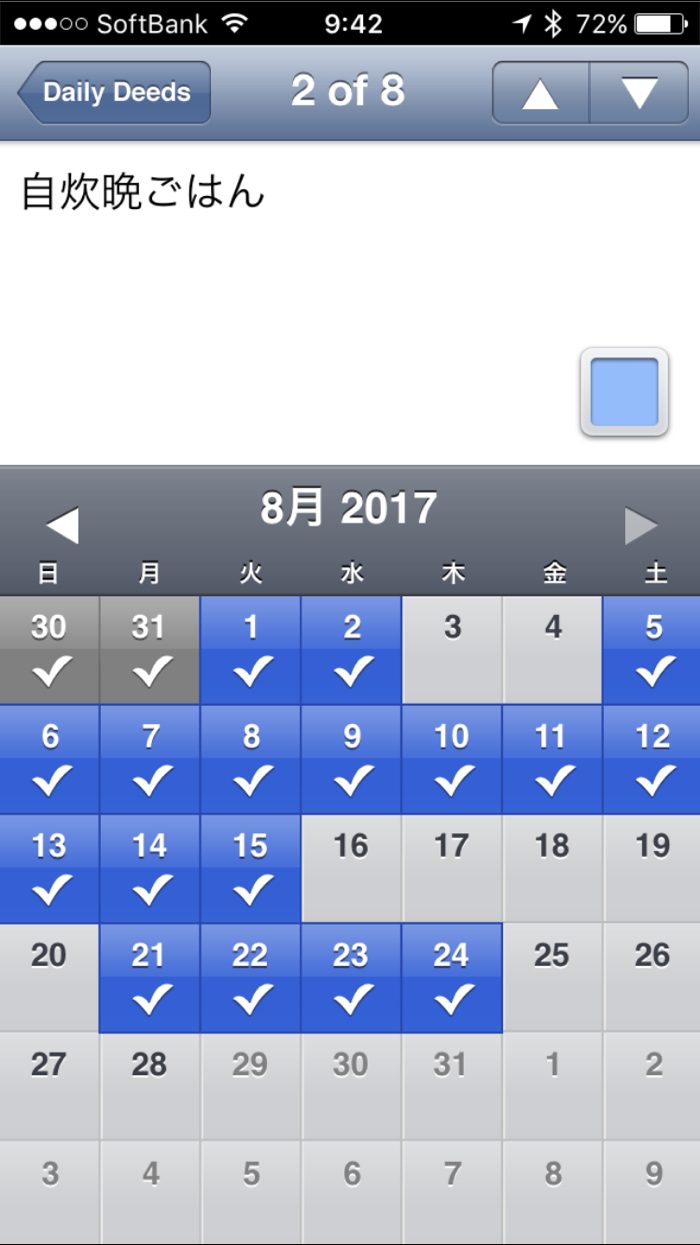Go to previous deed with up arrow

click(540, 92)
